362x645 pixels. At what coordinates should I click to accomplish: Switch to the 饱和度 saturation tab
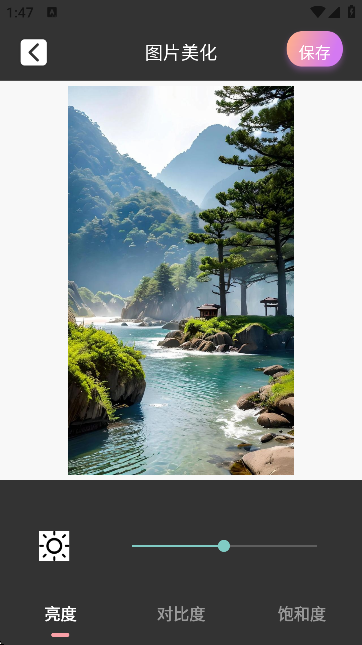coord(302,614)
